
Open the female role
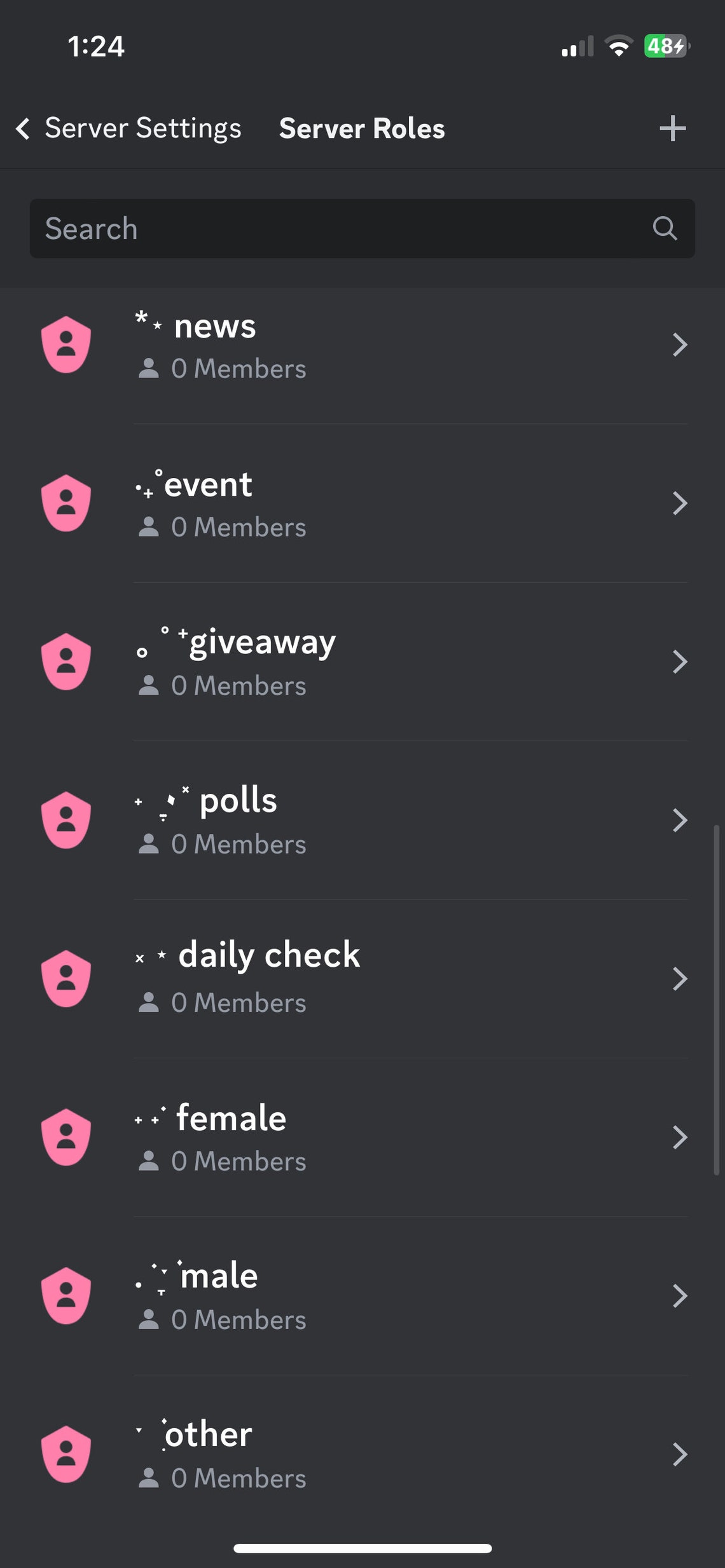362,1137
